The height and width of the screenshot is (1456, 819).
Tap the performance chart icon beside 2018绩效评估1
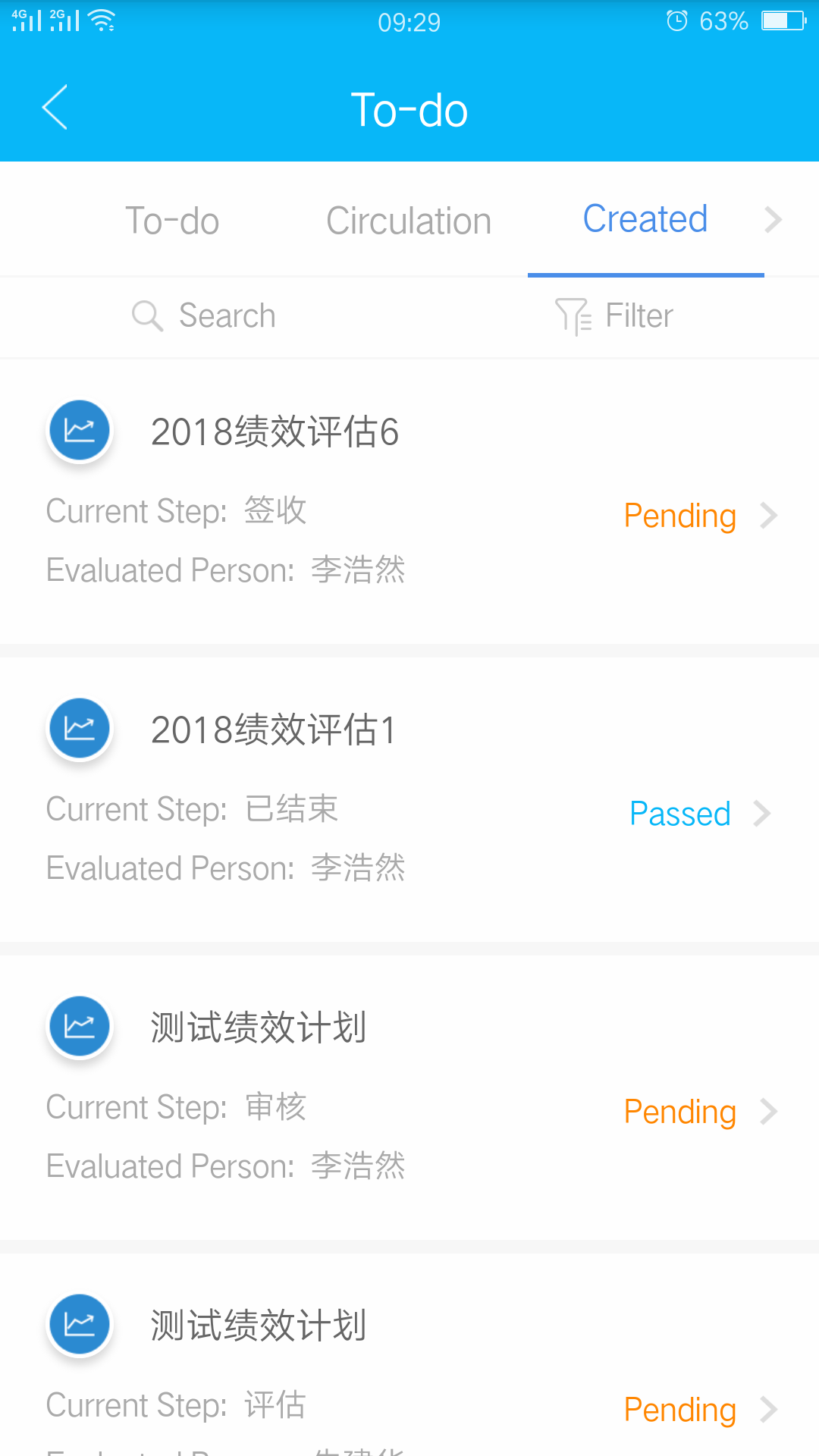click(x=79, y=727)
